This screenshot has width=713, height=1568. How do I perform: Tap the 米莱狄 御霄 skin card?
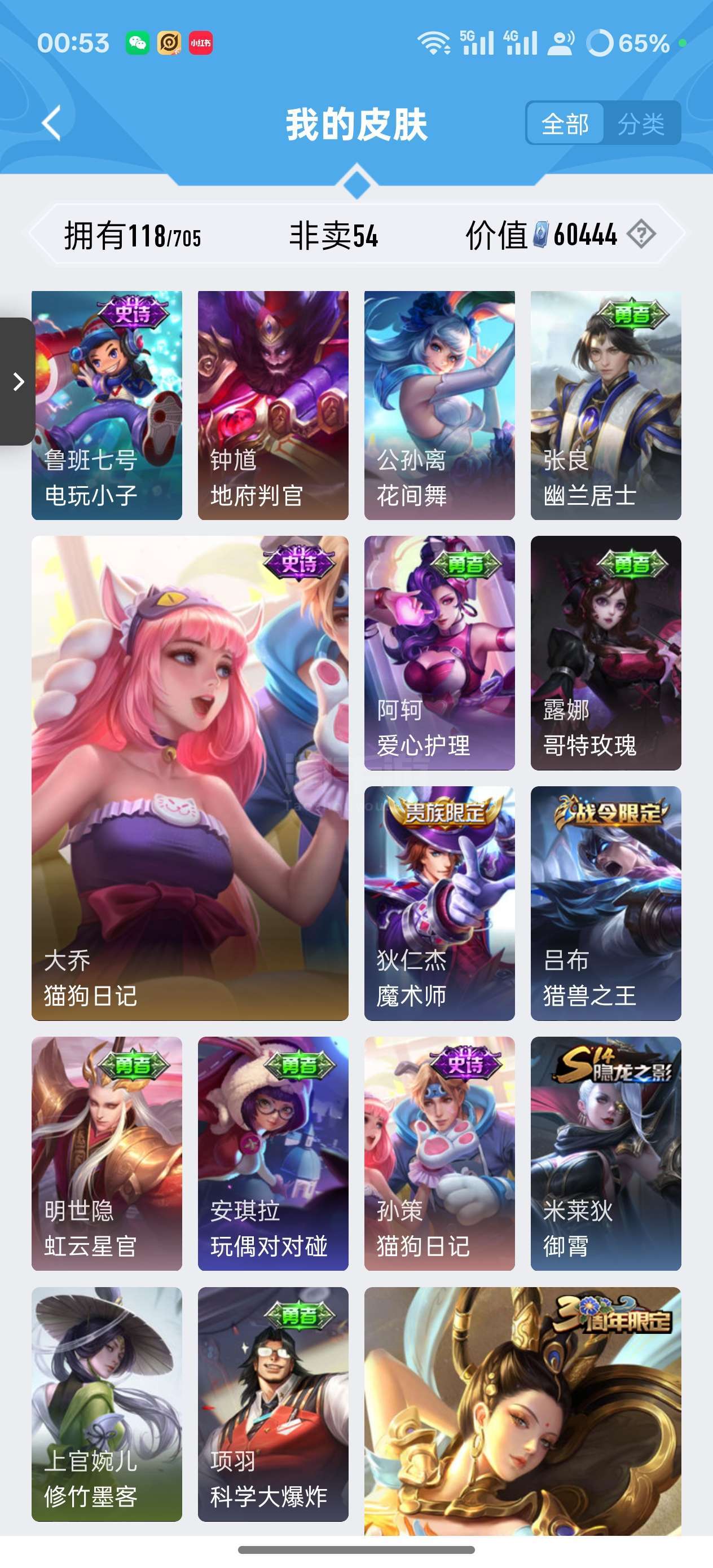coord(606,1153)
